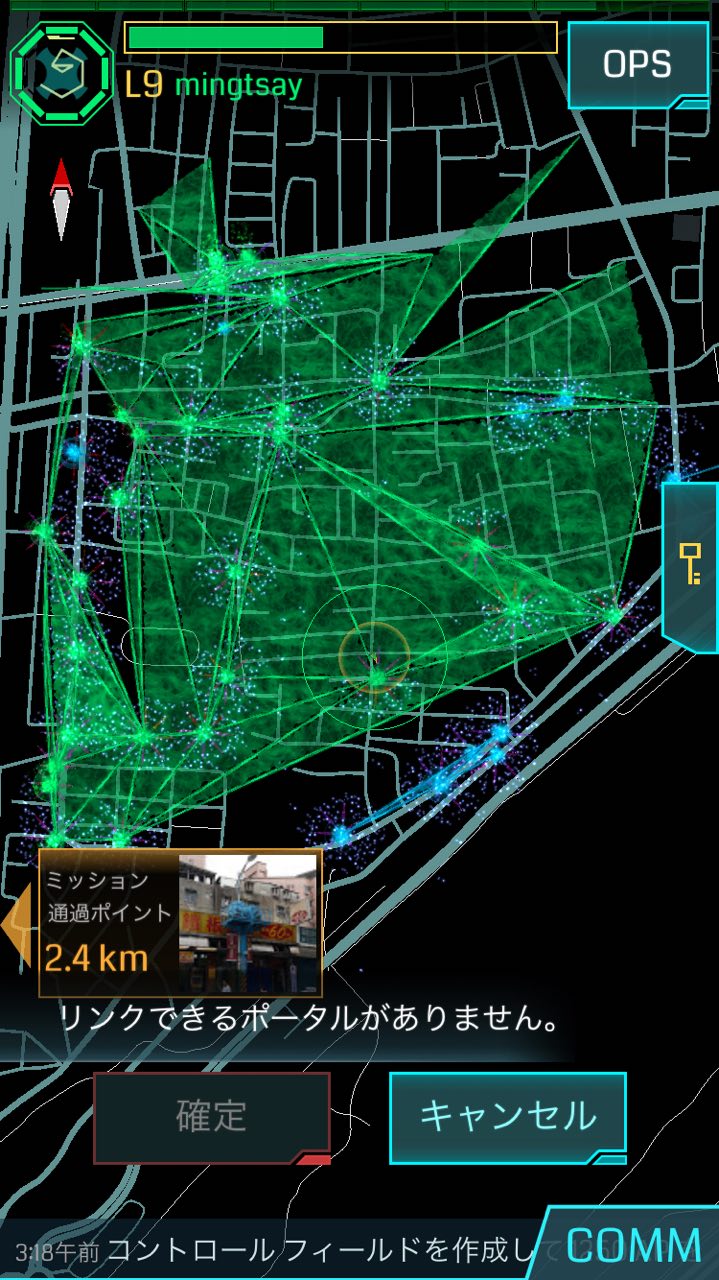The height and width of the screenshot is (1280, 719).
Task: Open the OPS menu
Action: click(x=637, y=65)
